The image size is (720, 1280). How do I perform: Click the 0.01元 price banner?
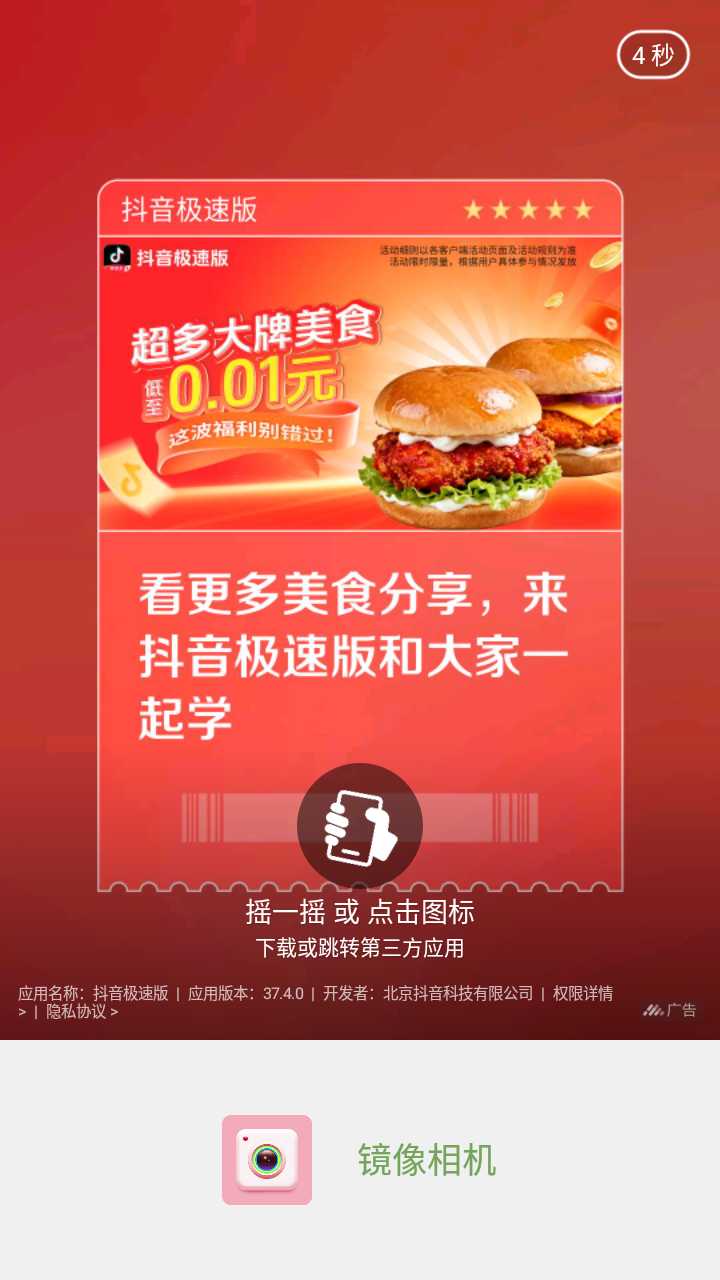[x=250, y=385]
